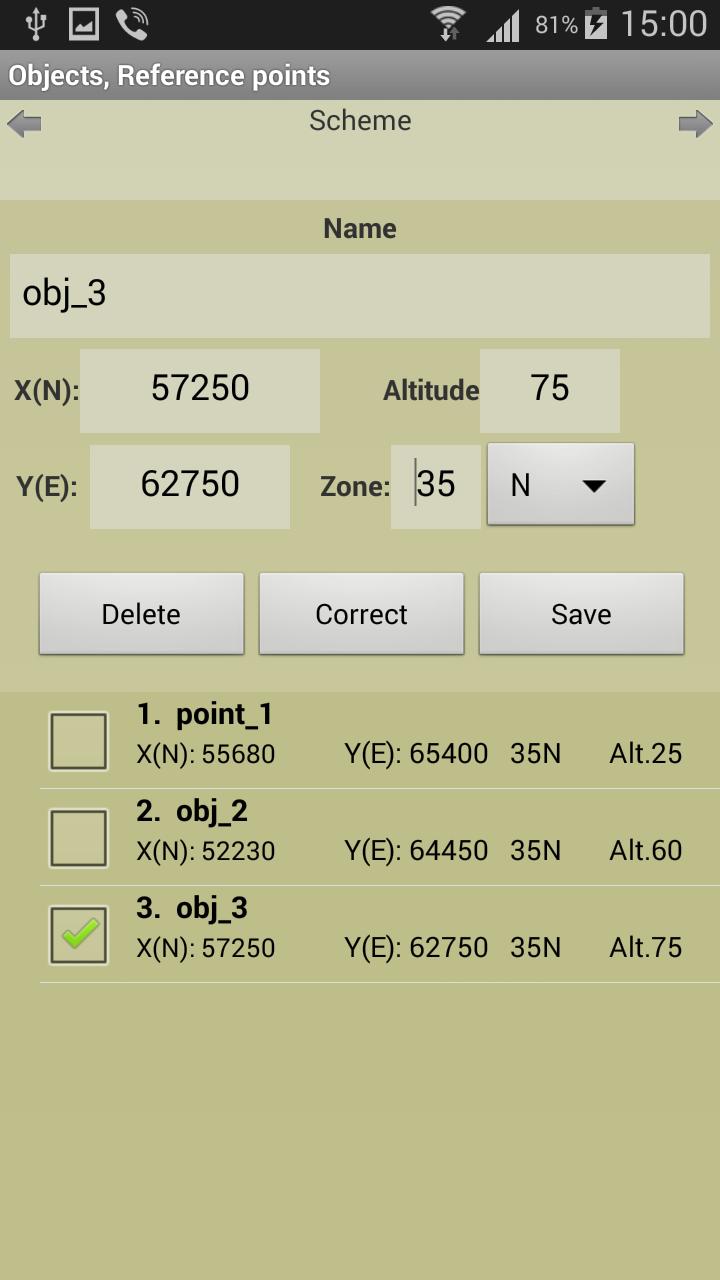Screen dimensions: 720x1280
Task: Edit the Altitude value field
Action: (550, 390)
